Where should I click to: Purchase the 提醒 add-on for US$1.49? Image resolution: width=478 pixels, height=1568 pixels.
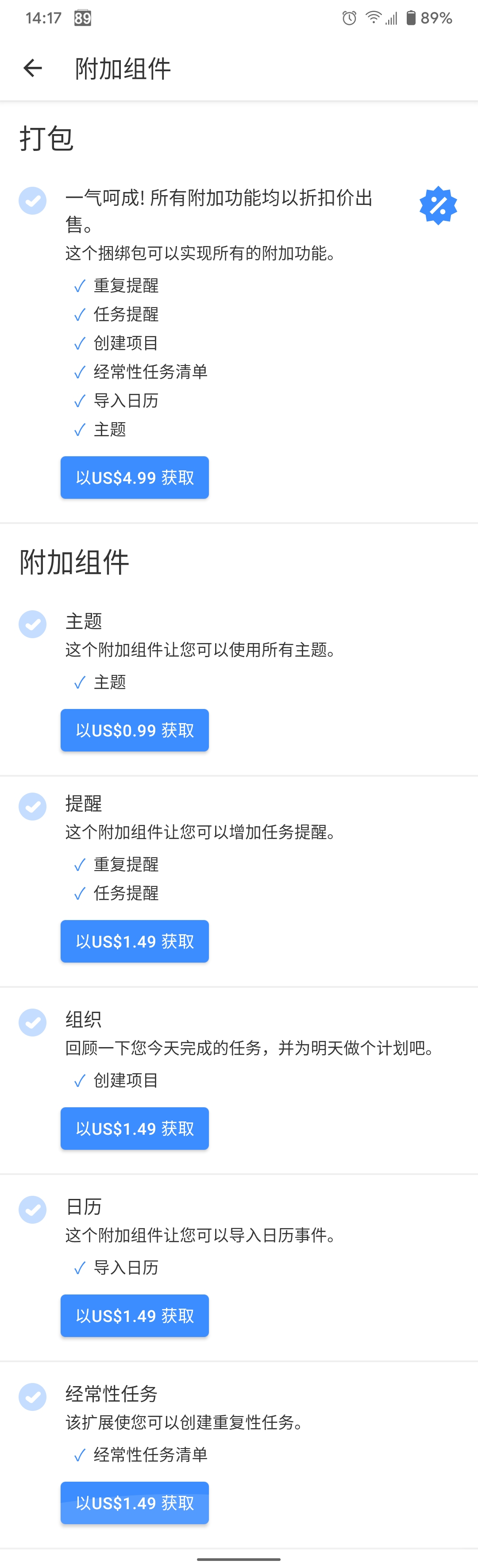[x=135, y=942]
